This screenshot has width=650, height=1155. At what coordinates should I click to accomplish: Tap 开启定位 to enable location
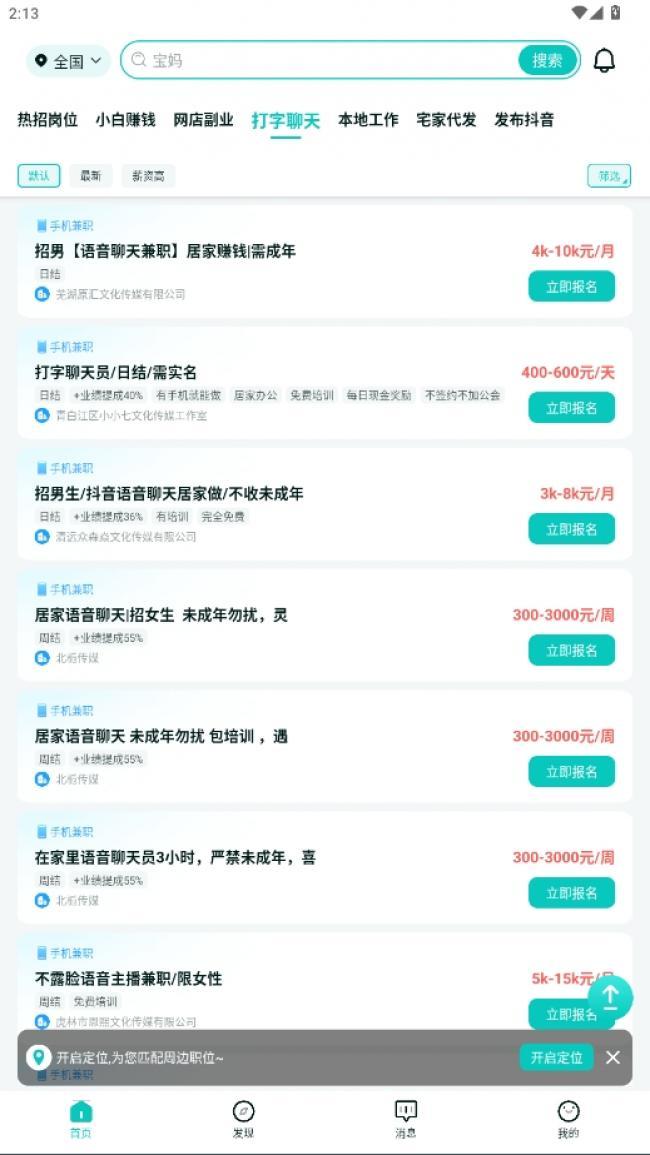click(556, 1057)
